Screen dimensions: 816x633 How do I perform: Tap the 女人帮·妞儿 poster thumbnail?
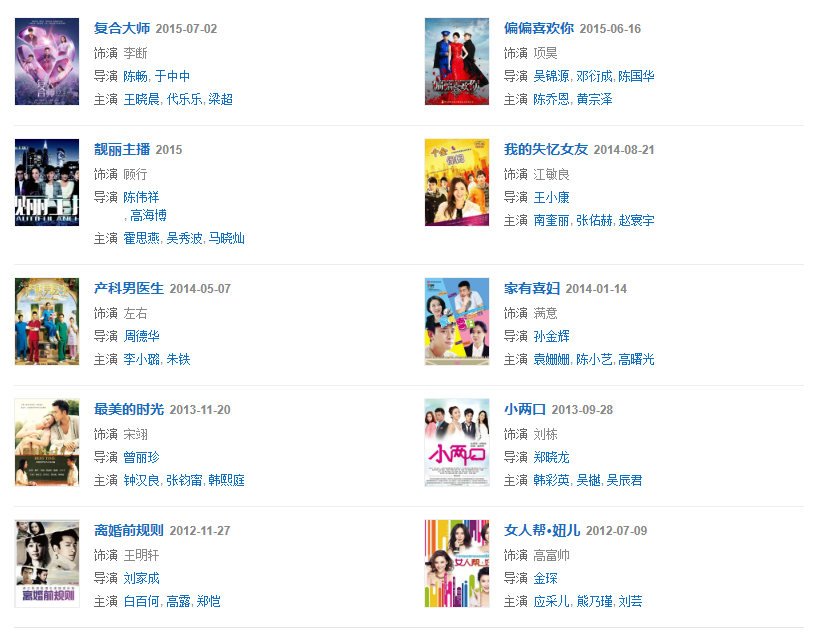tap(457, 563)
